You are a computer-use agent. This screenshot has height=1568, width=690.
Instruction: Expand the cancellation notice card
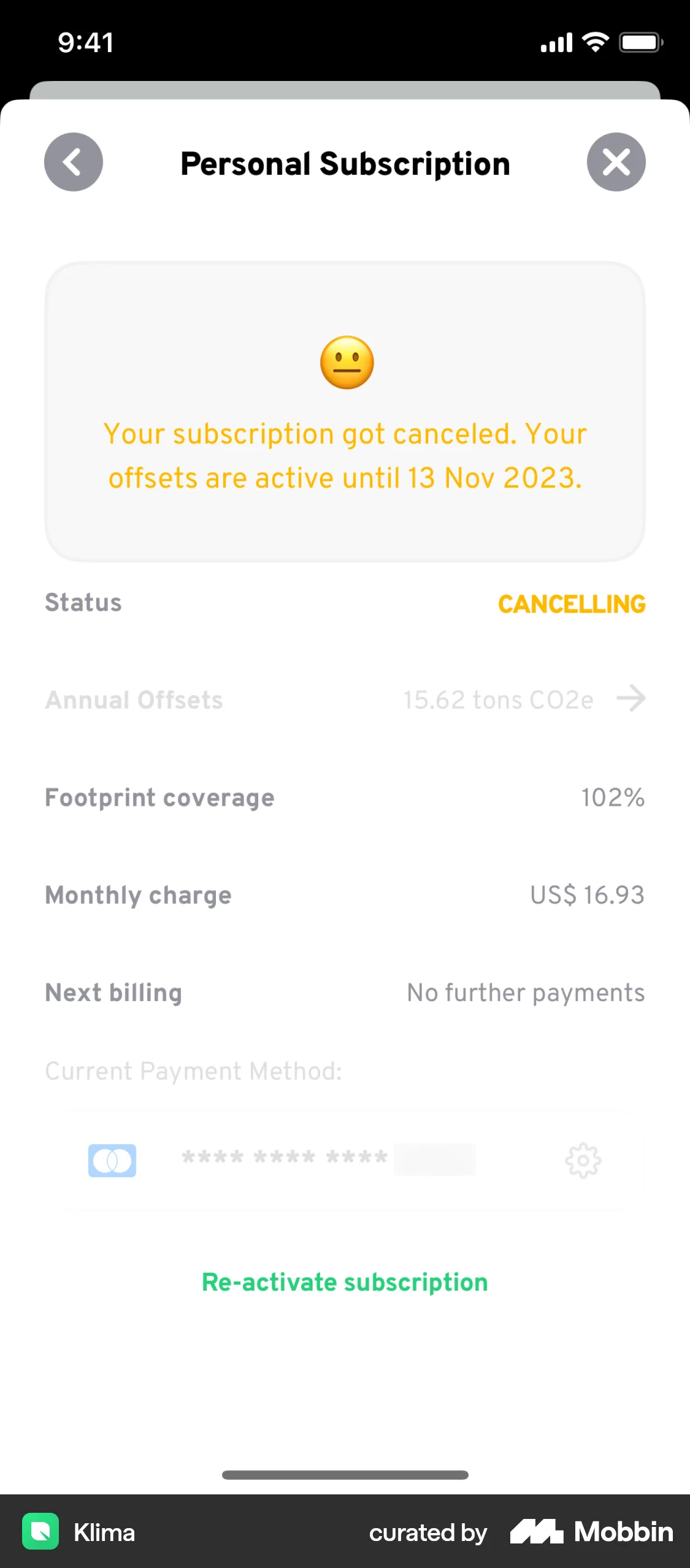point(345,410)
